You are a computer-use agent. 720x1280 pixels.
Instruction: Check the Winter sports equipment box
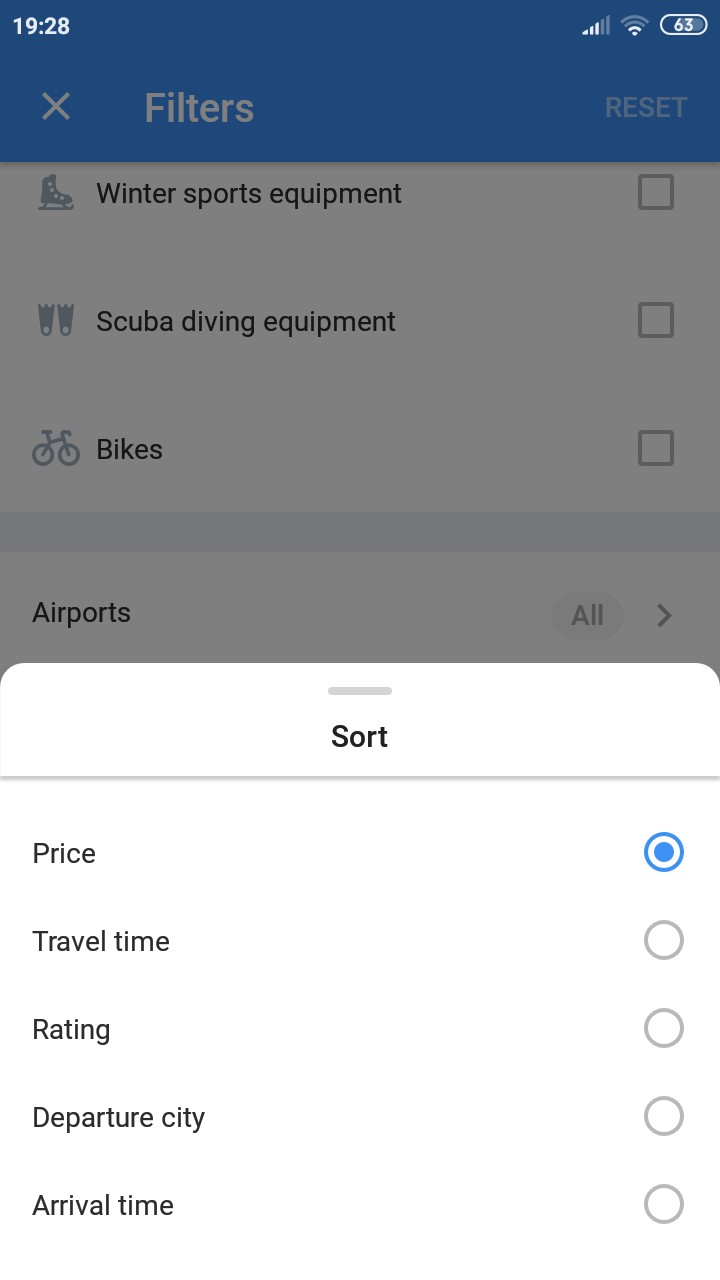pos(656,192)
